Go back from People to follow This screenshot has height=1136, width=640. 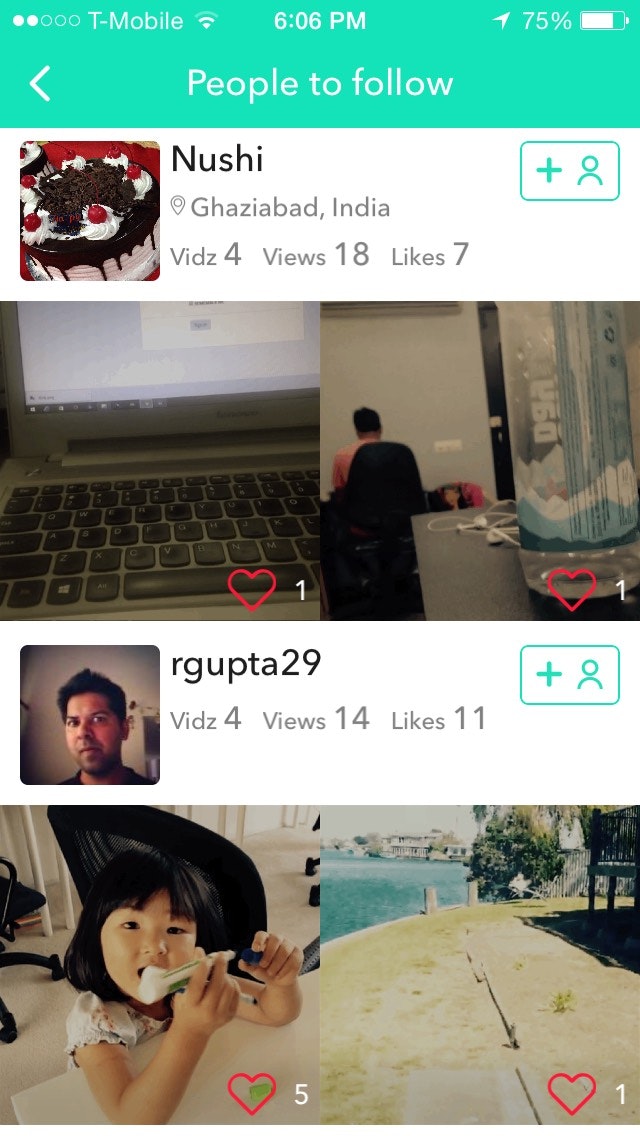pyautogui.click(x=40, y=84)
